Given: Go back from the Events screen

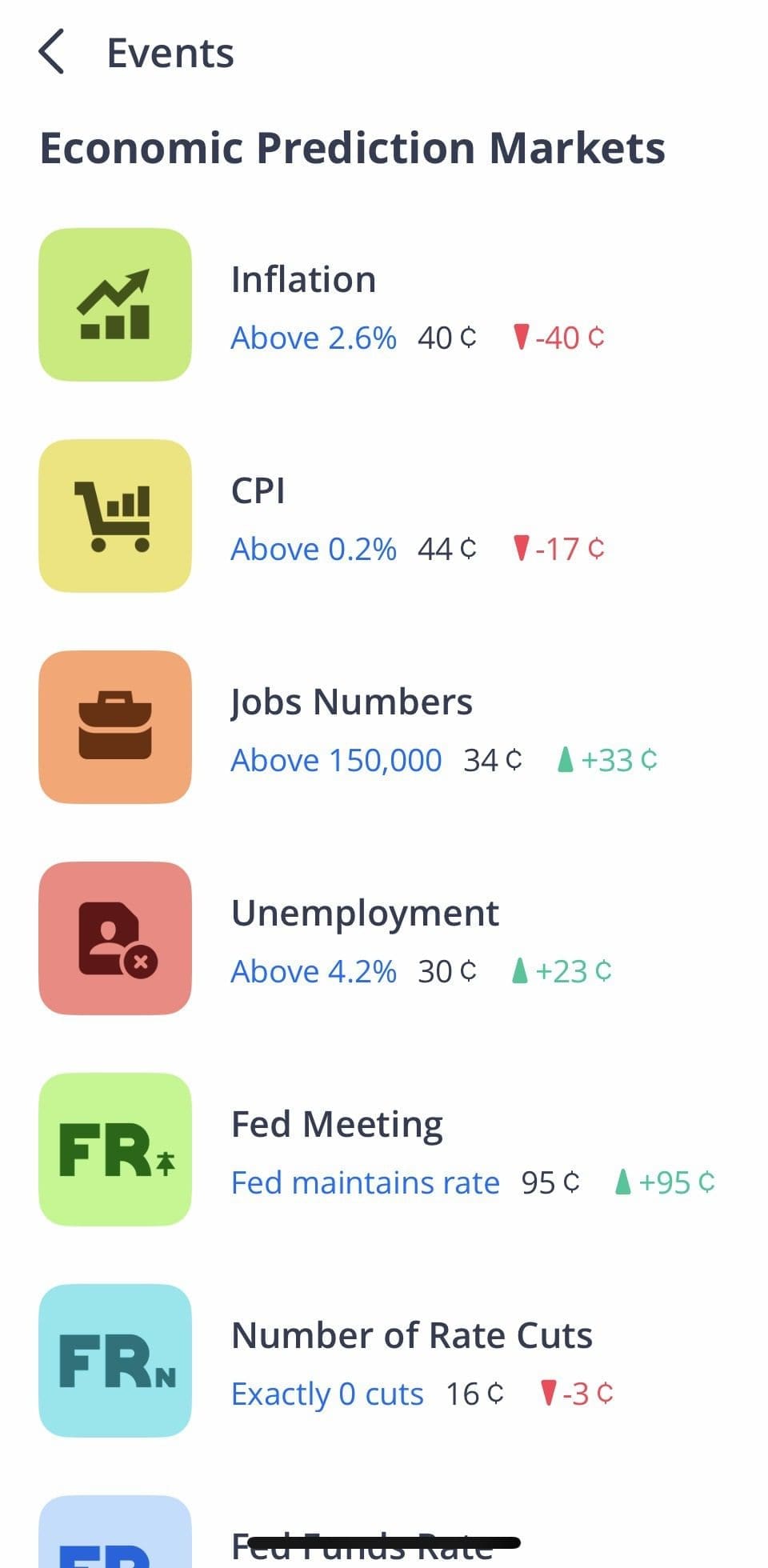Looking at the screenshot, I should 52,53.
